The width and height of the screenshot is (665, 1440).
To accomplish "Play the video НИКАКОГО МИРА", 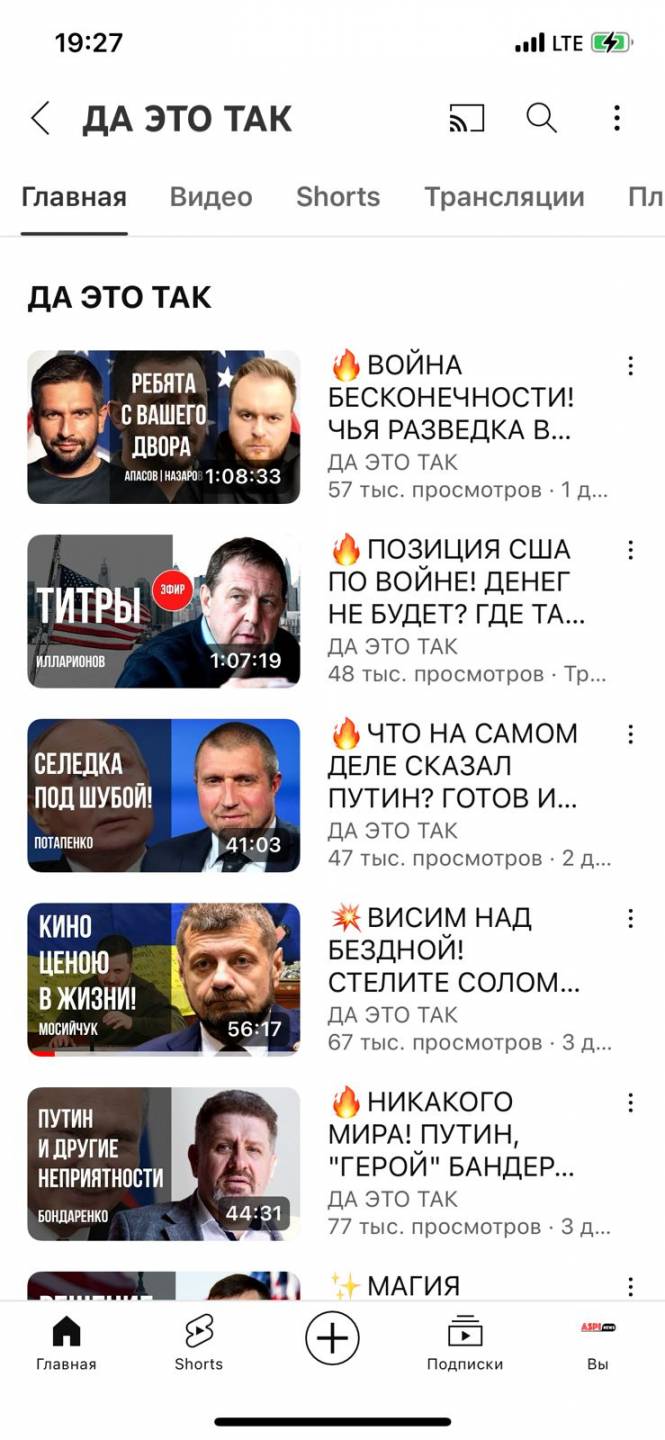I will (164, 1163).
